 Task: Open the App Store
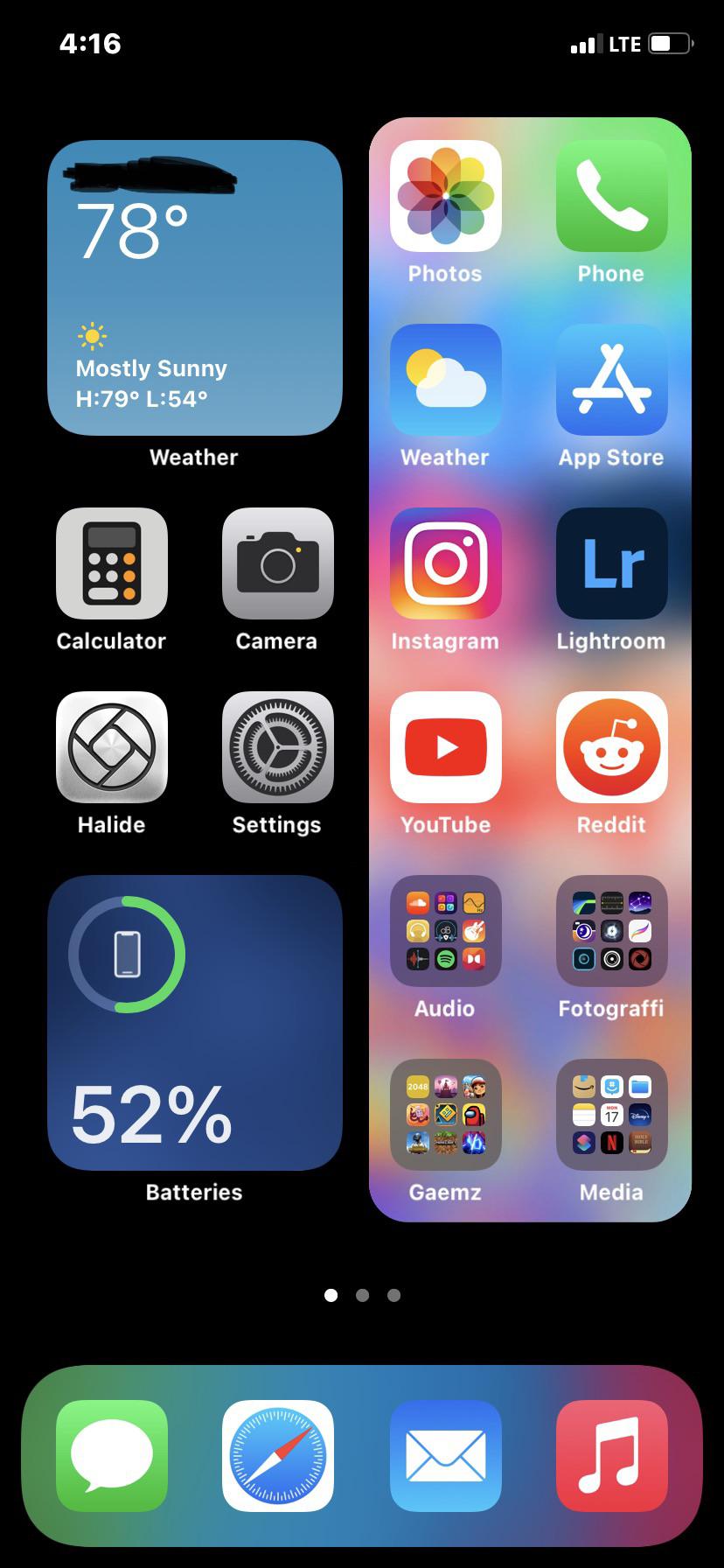point(610,379)
